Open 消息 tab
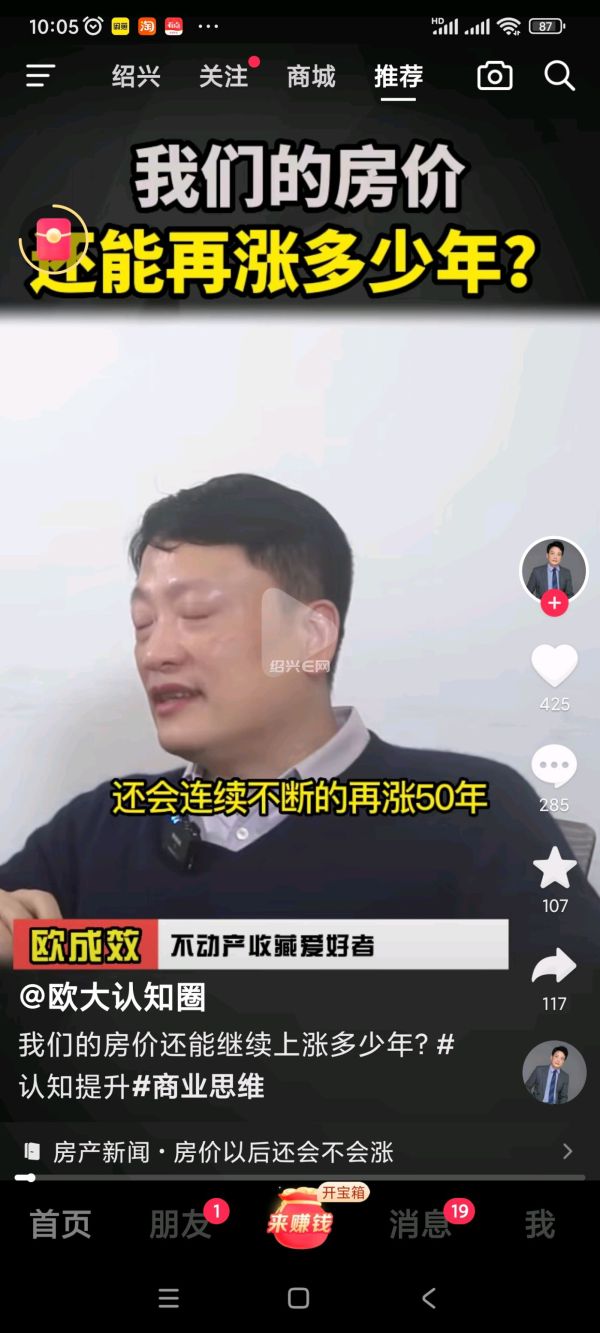Image resolution: width=600 pixels, height=1333 pixels. tap(420, 1224)
